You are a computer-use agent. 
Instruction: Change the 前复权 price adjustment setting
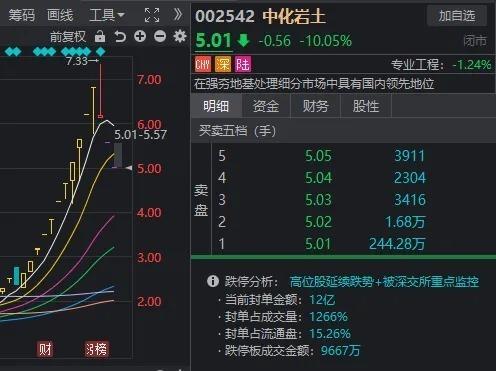pyautogui.click(x=68, y=36)
